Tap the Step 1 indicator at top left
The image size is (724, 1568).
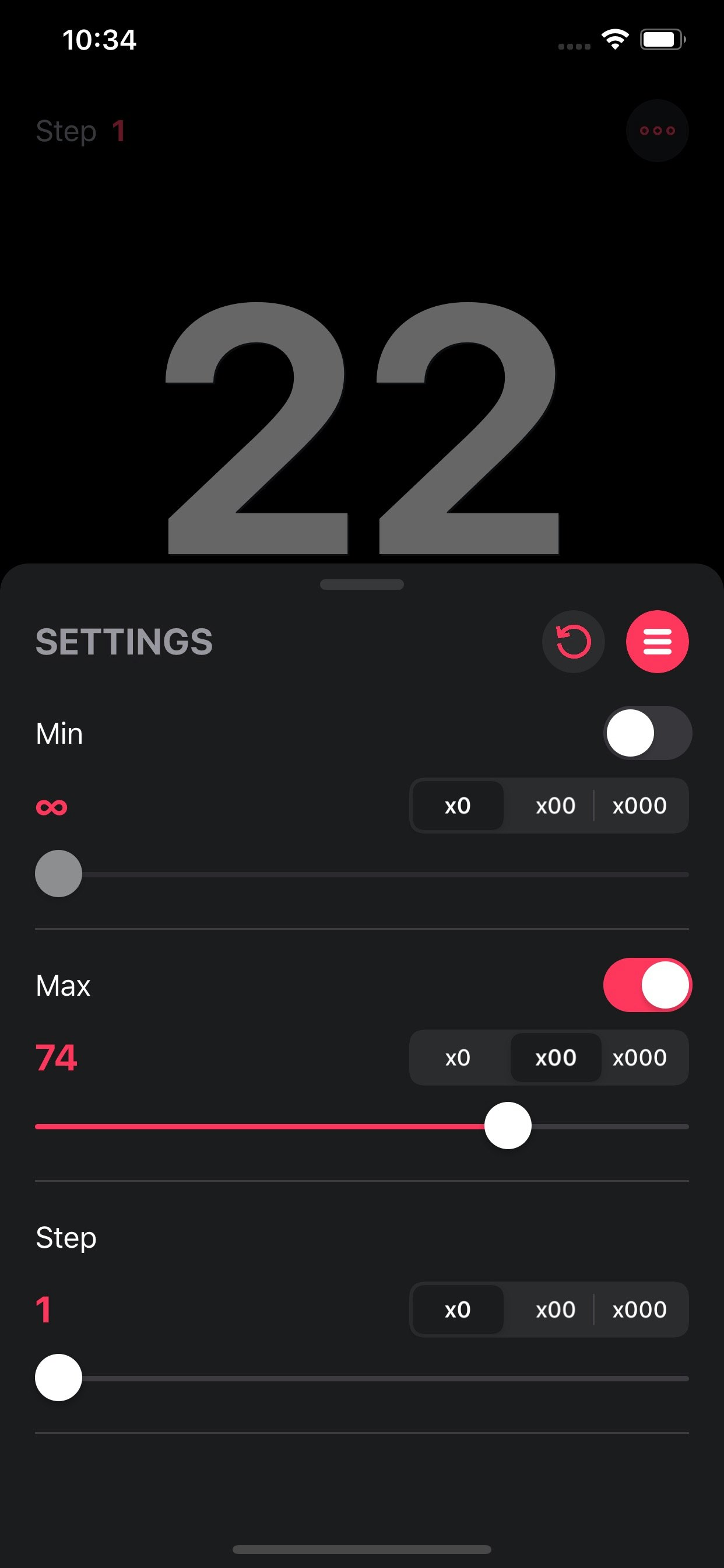click(x=81, y=131)
